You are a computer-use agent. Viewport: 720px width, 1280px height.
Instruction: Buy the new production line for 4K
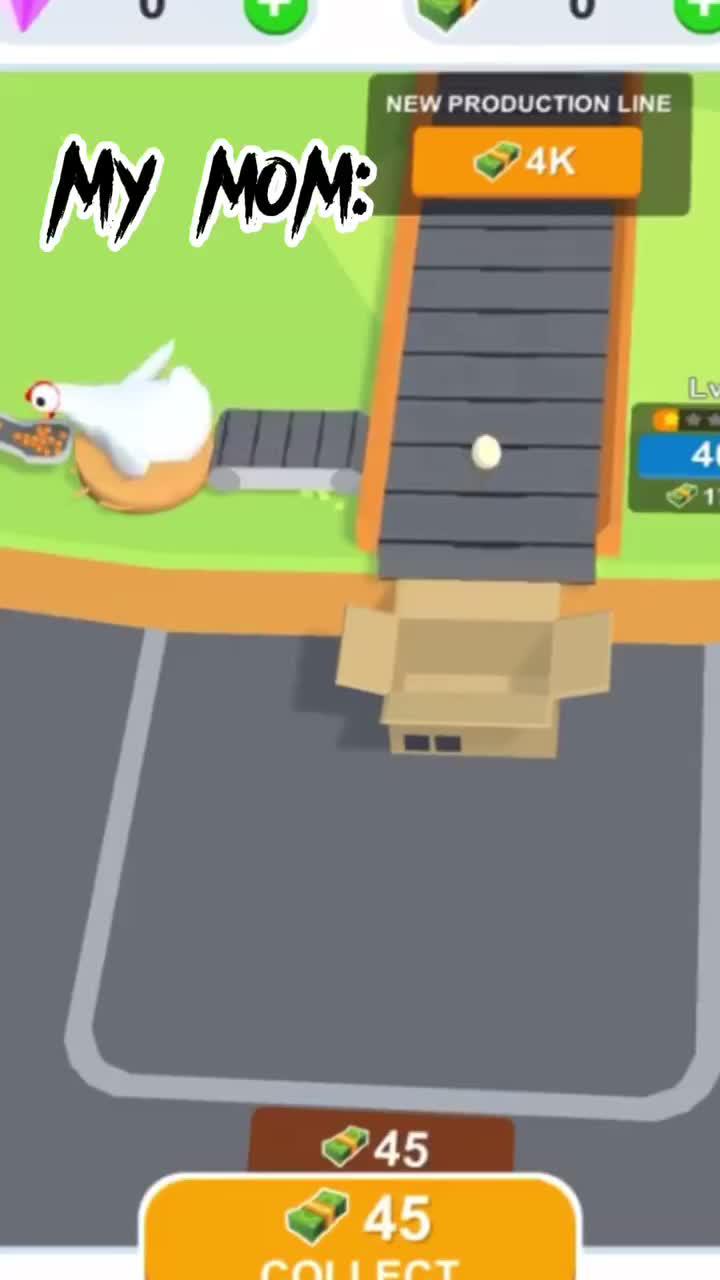click(x=527, y=161)
